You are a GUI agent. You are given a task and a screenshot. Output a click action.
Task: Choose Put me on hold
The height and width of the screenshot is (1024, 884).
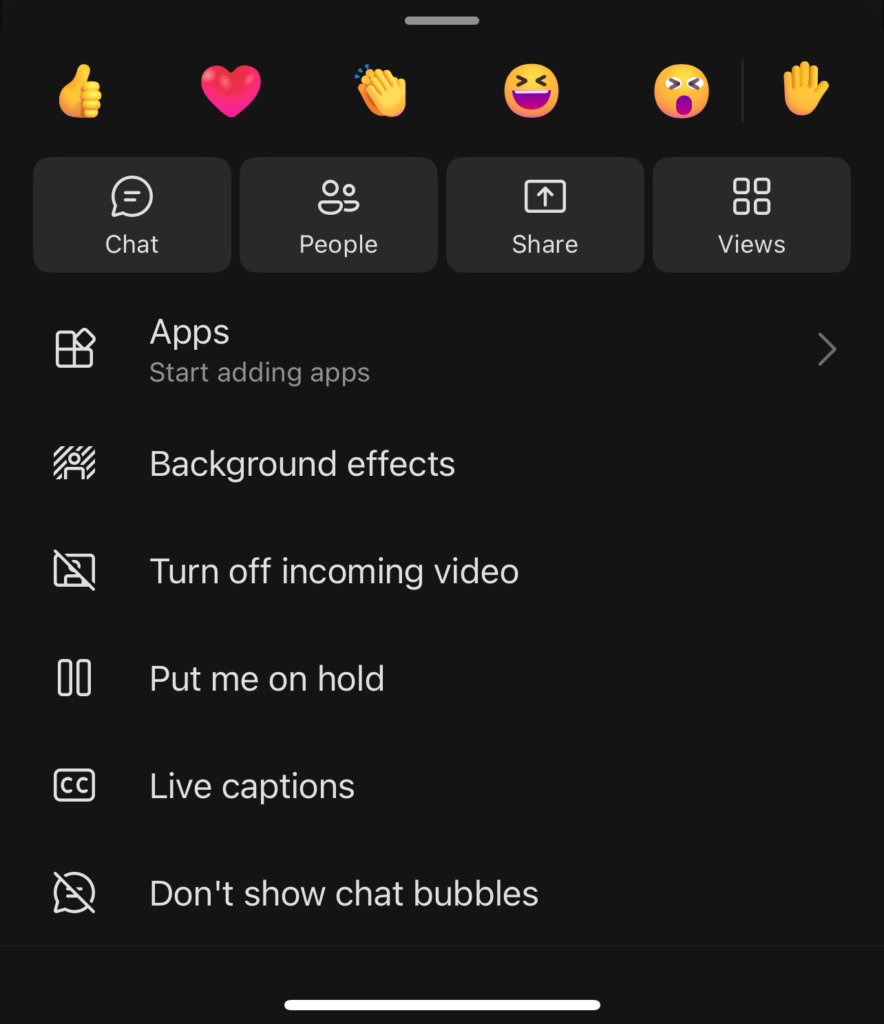pos(267,679)
